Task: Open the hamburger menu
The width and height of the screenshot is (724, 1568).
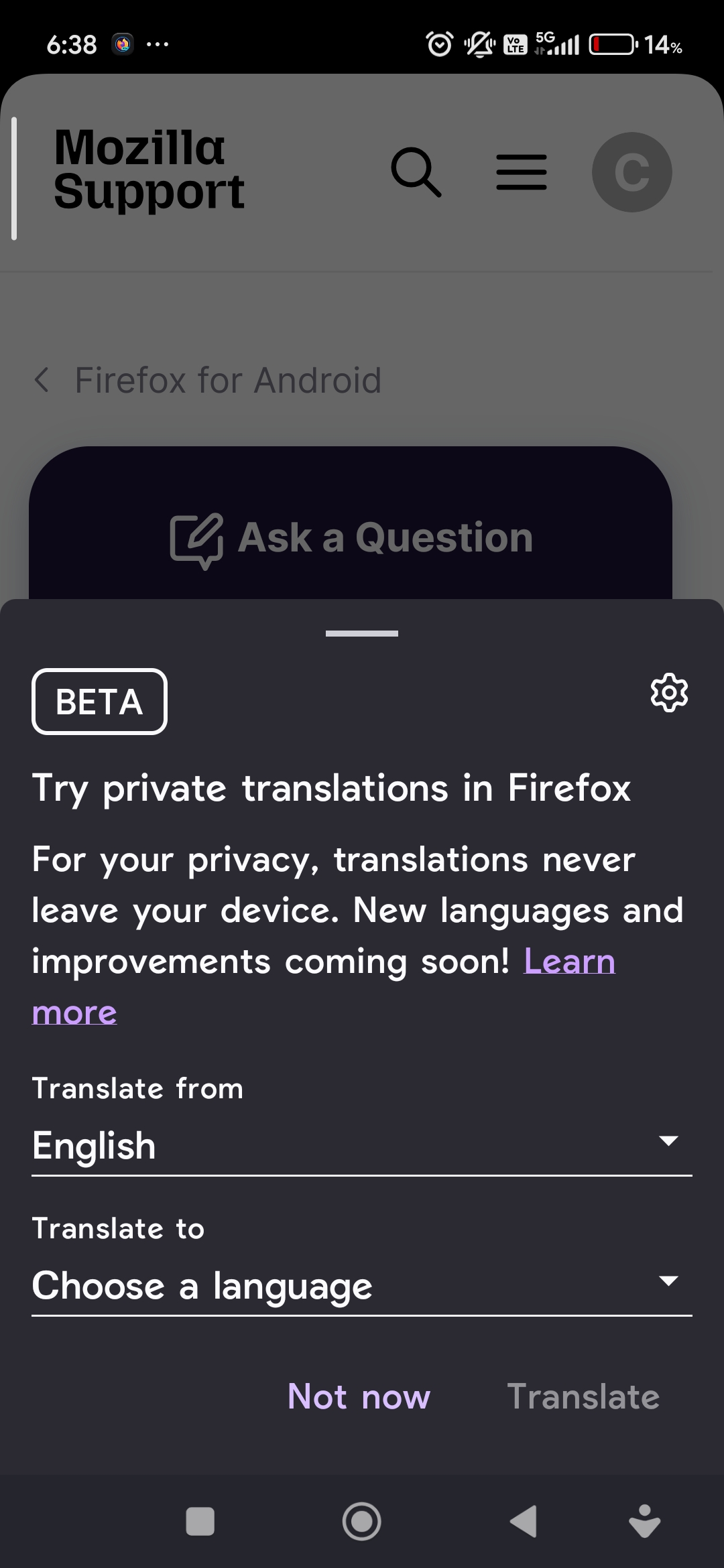Action: [522, 172]
